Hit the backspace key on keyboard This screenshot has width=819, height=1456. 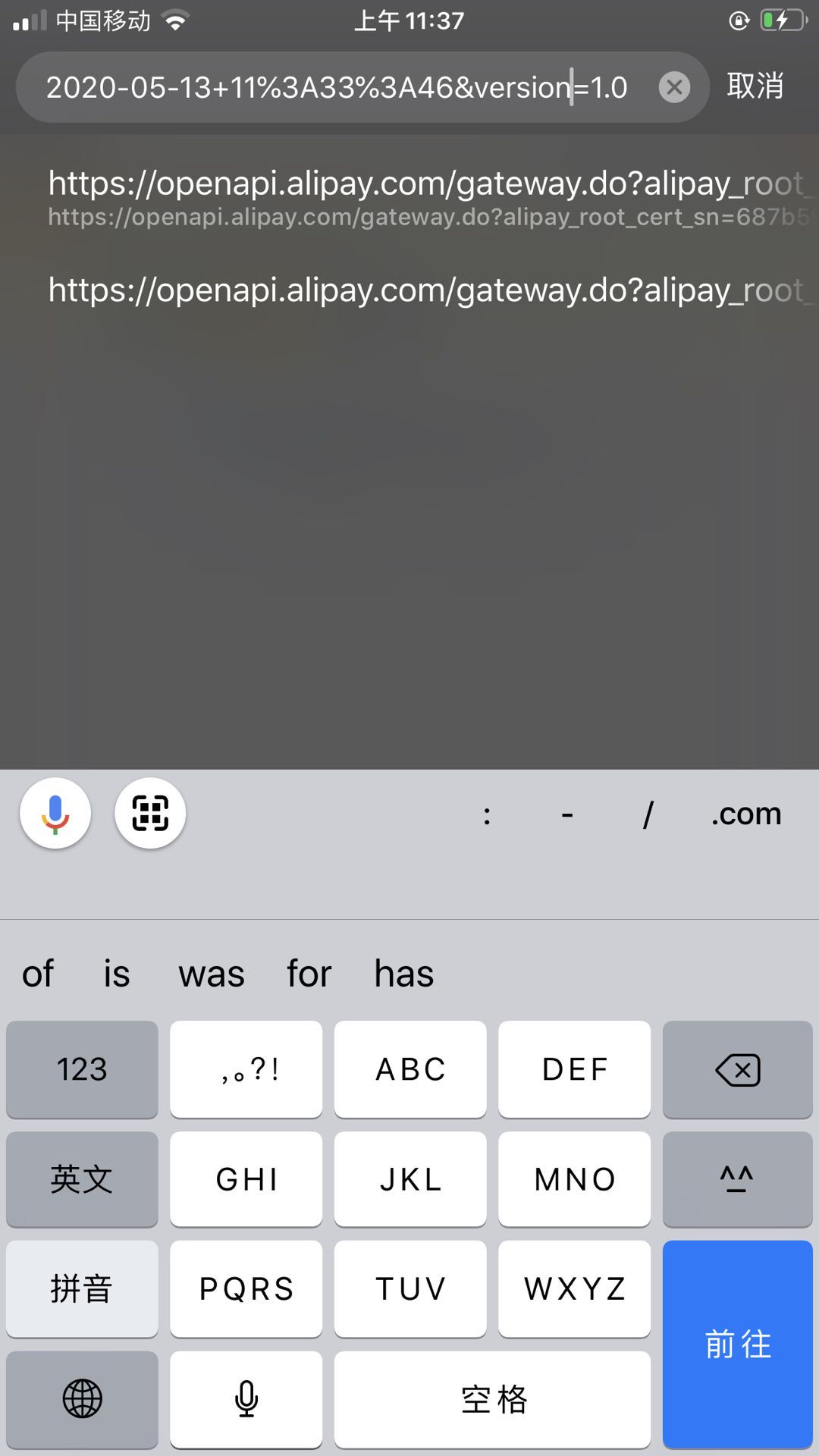(x=737, y=1069)
